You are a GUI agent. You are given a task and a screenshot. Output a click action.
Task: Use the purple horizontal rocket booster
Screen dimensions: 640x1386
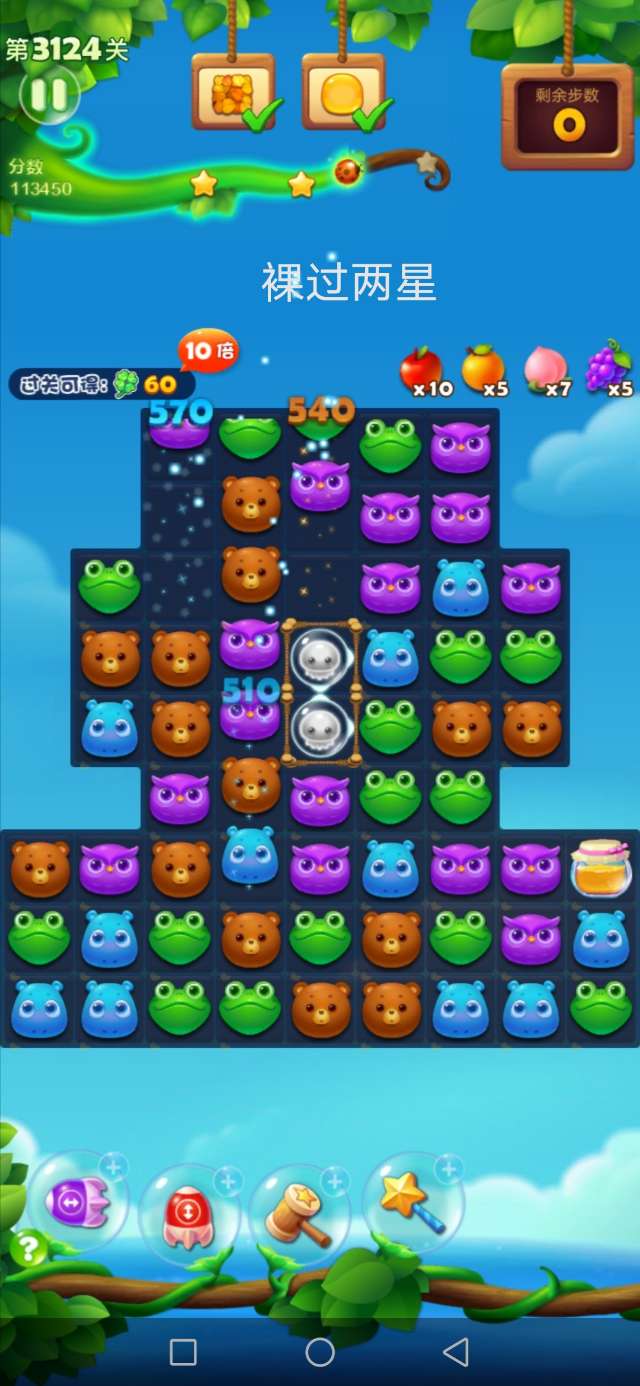(77, 1203)
